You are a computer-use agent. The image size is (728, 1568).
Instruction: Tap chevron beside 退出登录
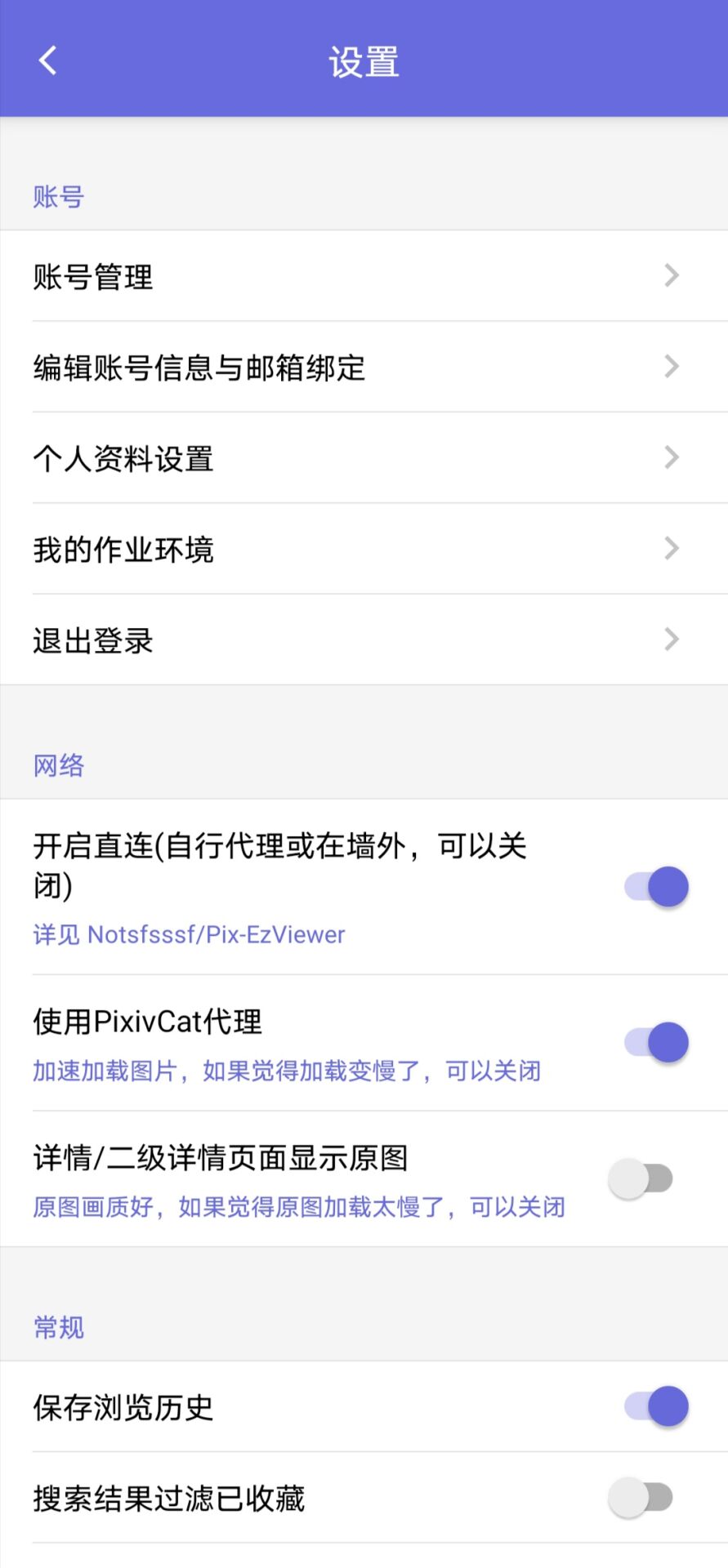point(671,639)
